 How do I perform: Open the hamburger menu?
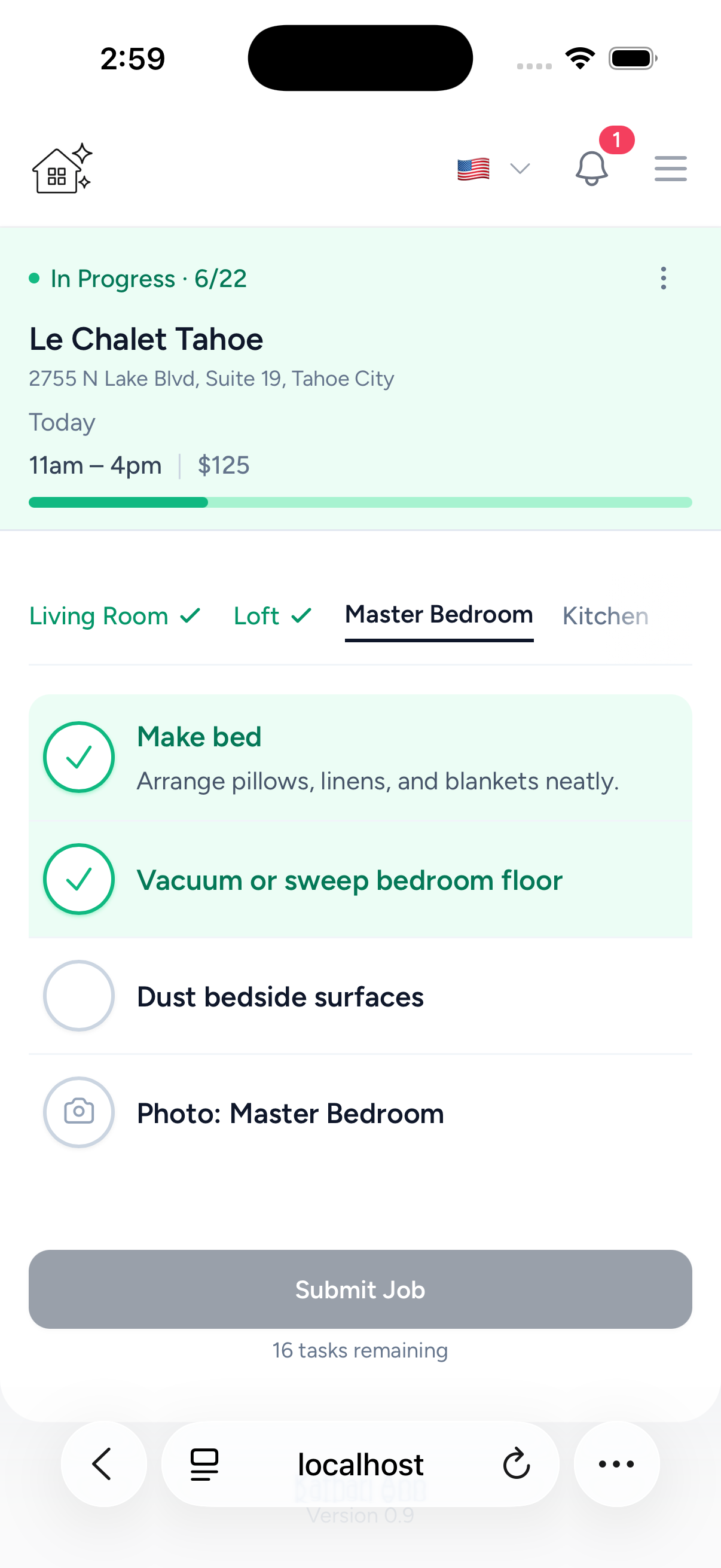tap(671, 169)
